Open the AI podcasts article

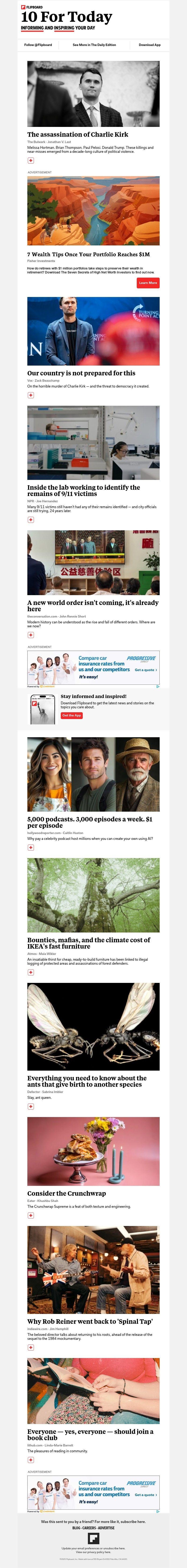(90, 822)
